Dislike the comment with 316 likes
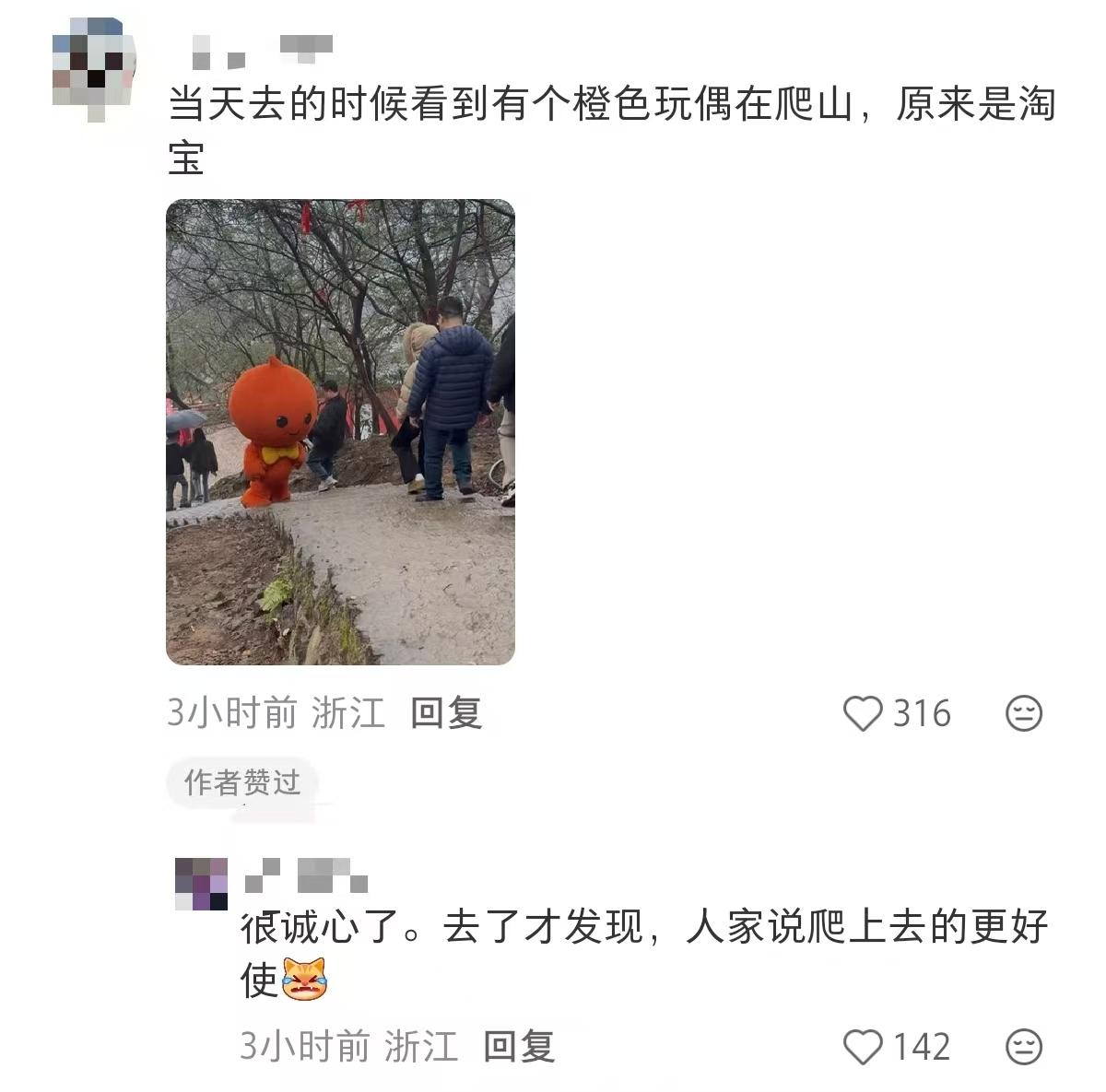 (1023, 714)
